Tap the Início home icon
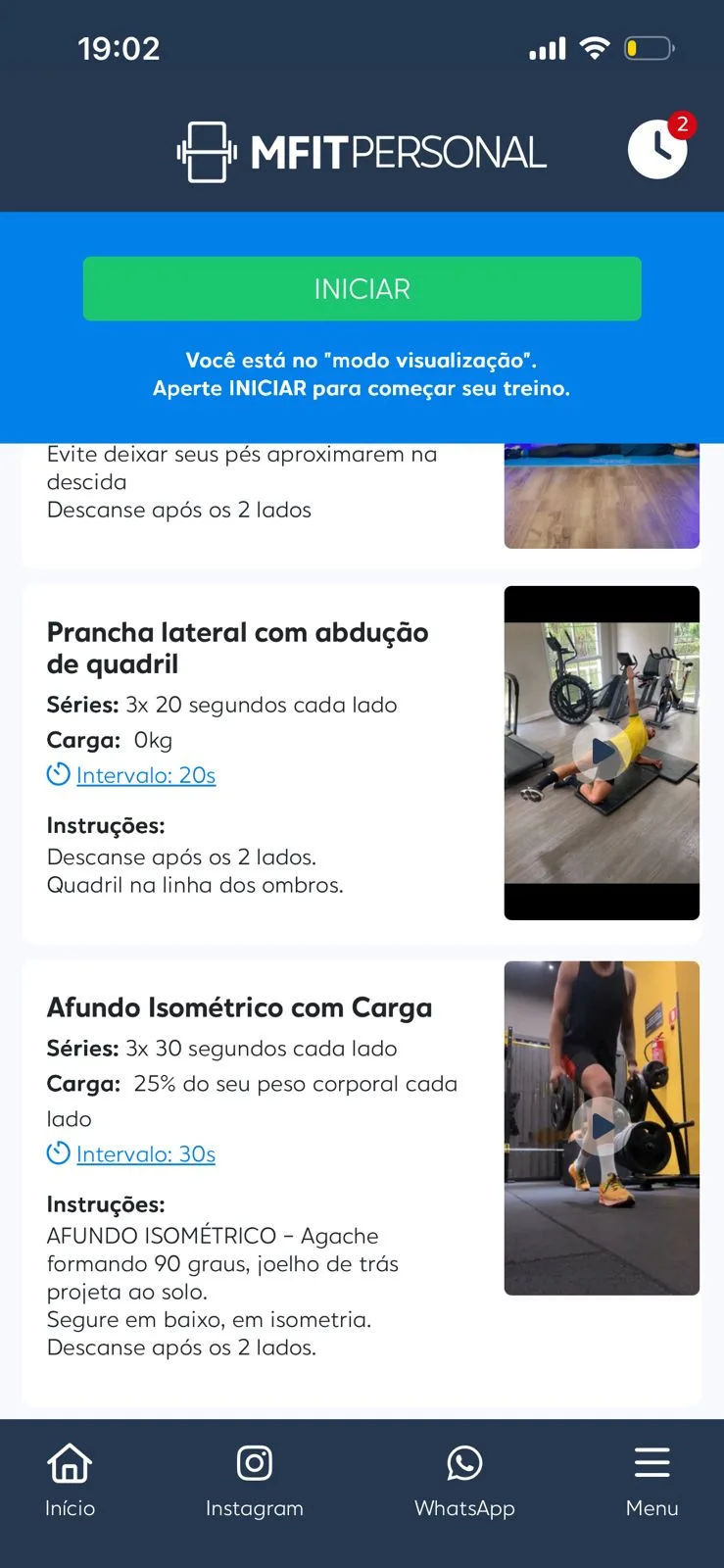Viewport: 724px width, 1568px height. point(70,1464)
